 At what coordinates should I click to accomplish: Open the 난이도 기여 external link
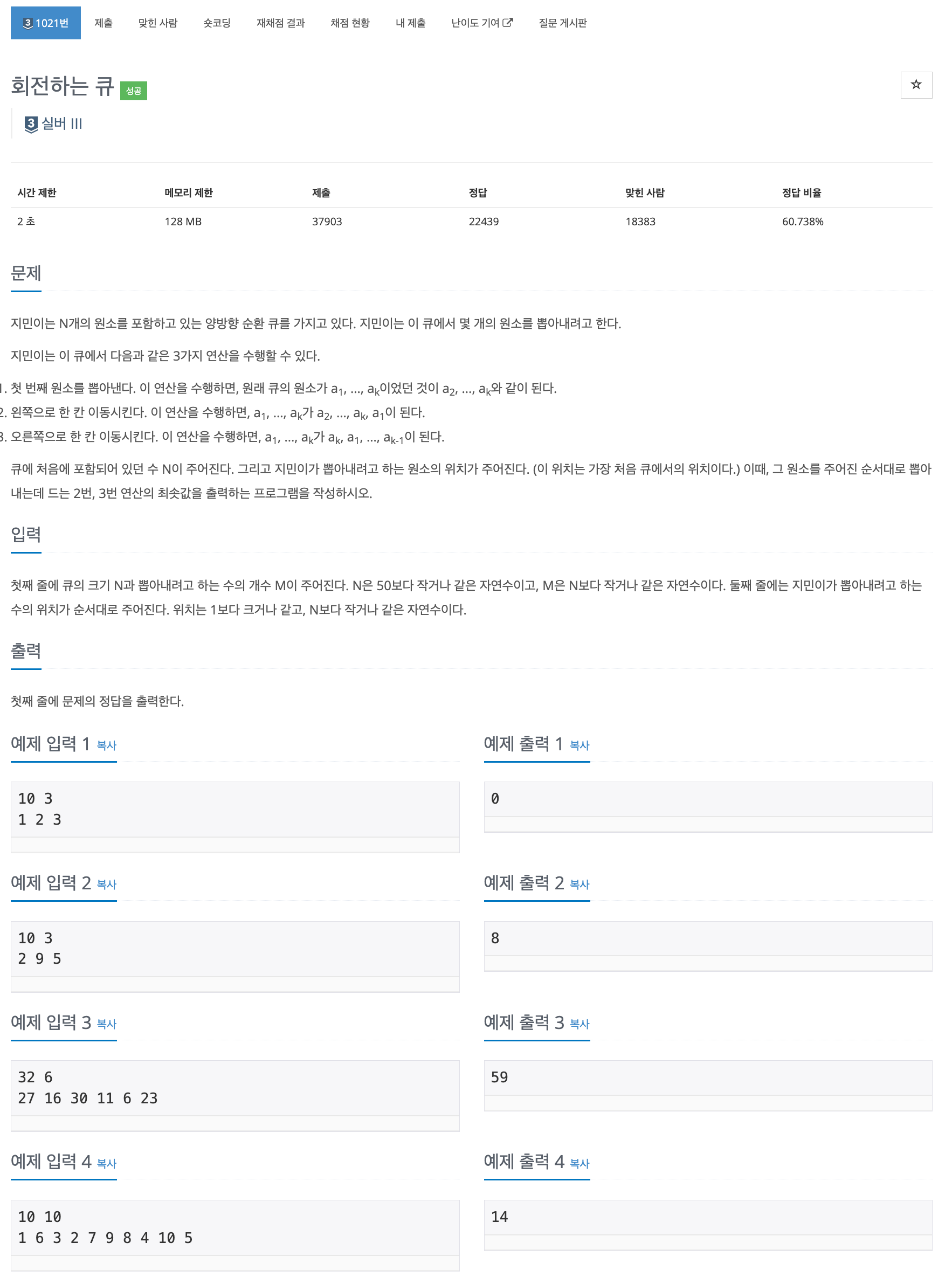point(481,23)
